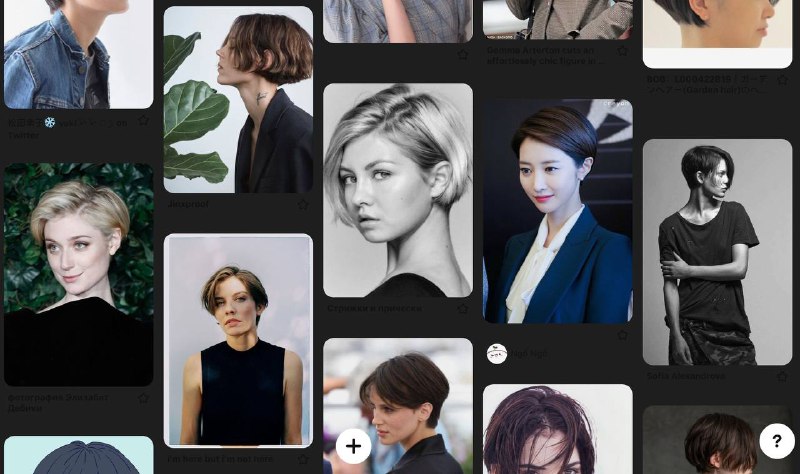Open the Sofia Alexandrovna black-and-white pin

tap(717, 251)
